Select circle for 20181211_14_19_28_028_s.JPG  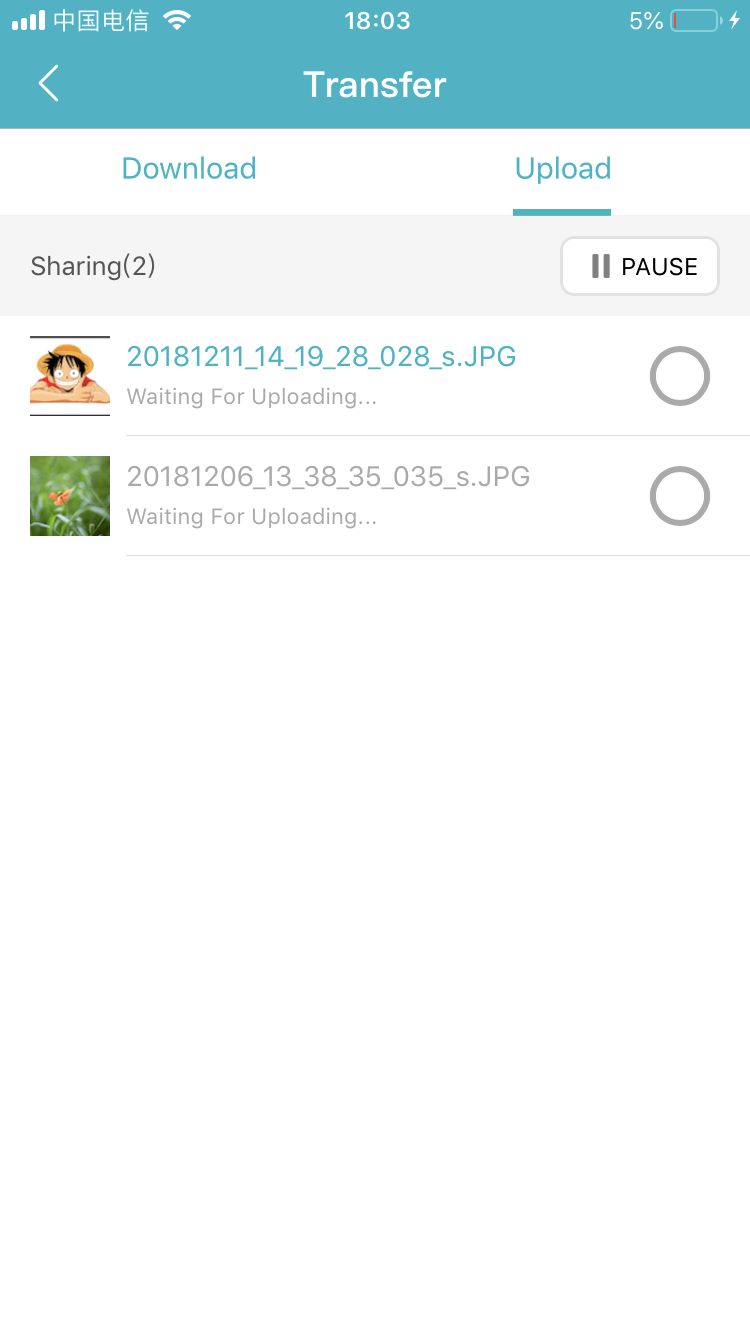(679, 376)
